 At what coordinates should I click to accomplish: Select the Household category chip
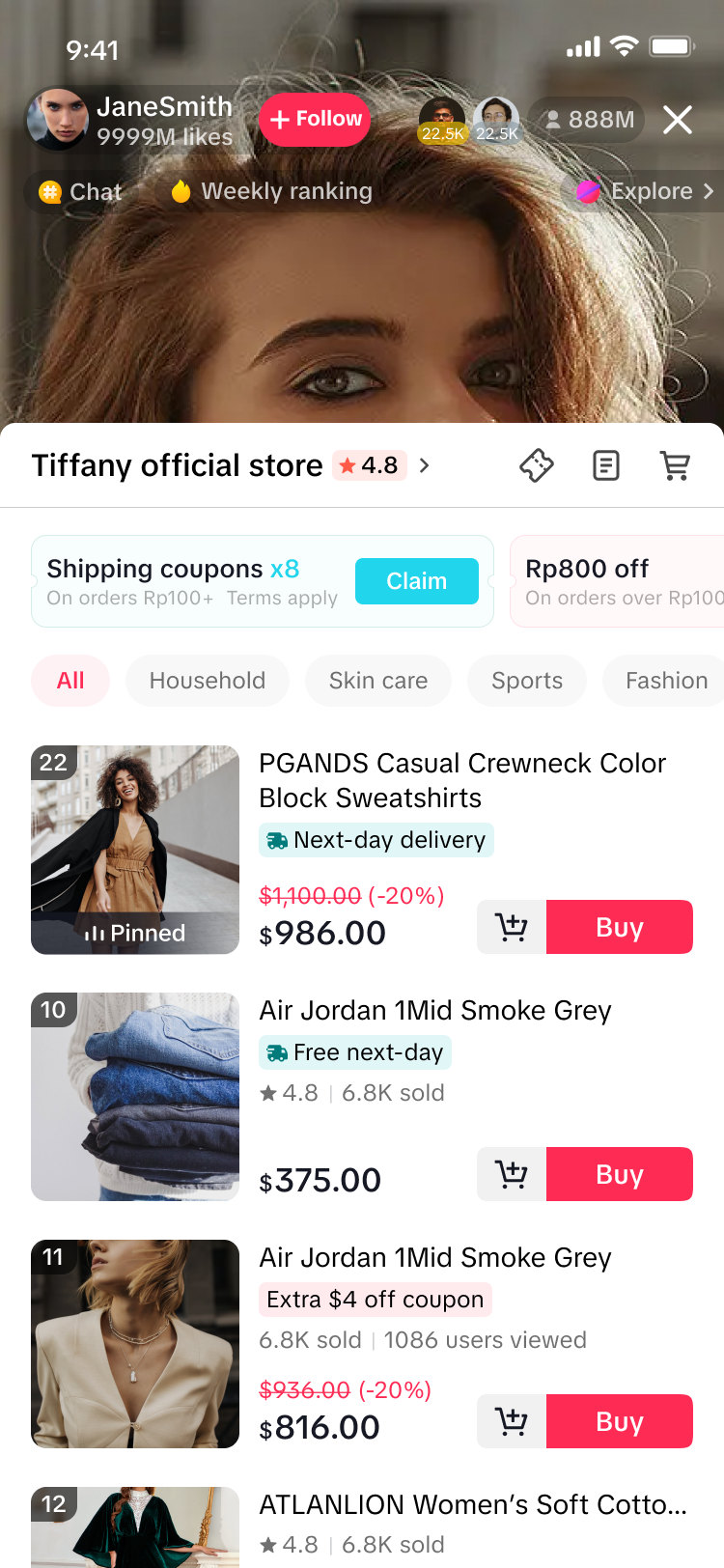[208, 681]
